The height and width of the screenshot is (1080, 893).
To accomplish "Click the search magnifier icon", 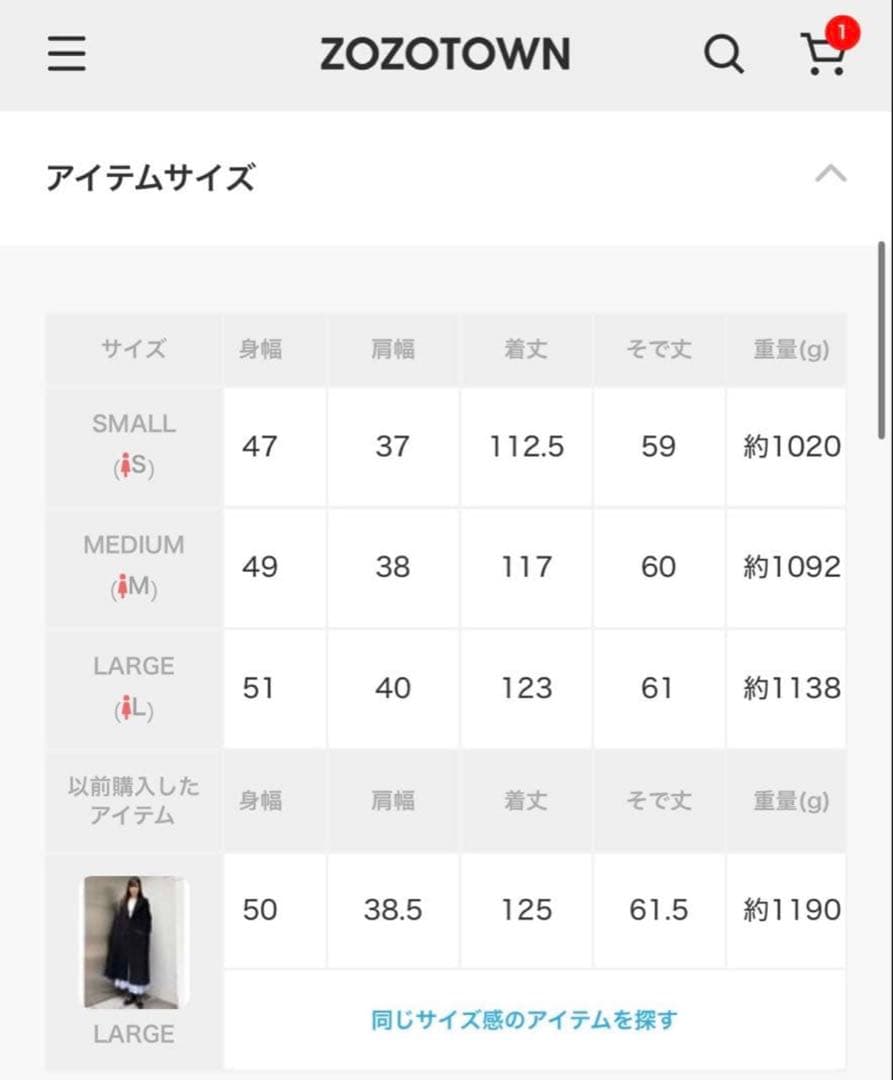I will point(723,55).
